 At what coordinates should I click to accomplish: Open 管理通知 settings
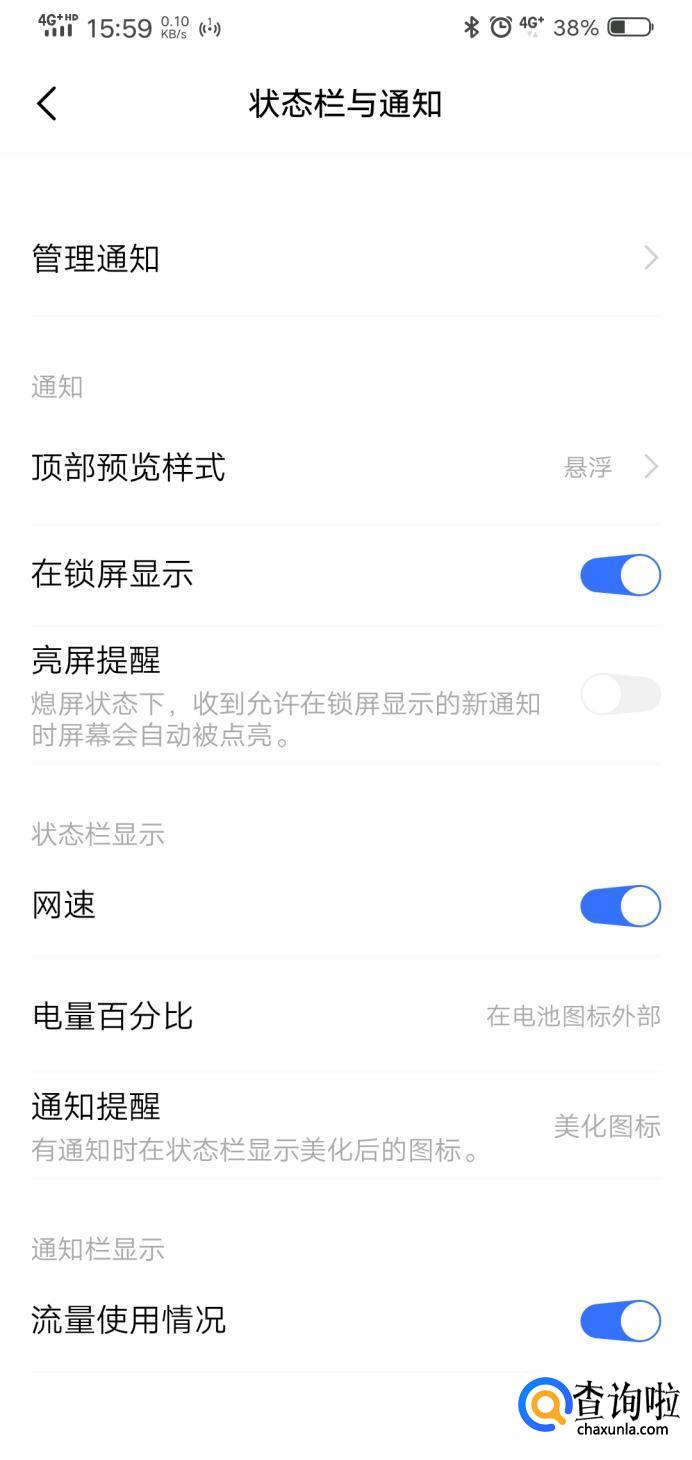point(345,259)
